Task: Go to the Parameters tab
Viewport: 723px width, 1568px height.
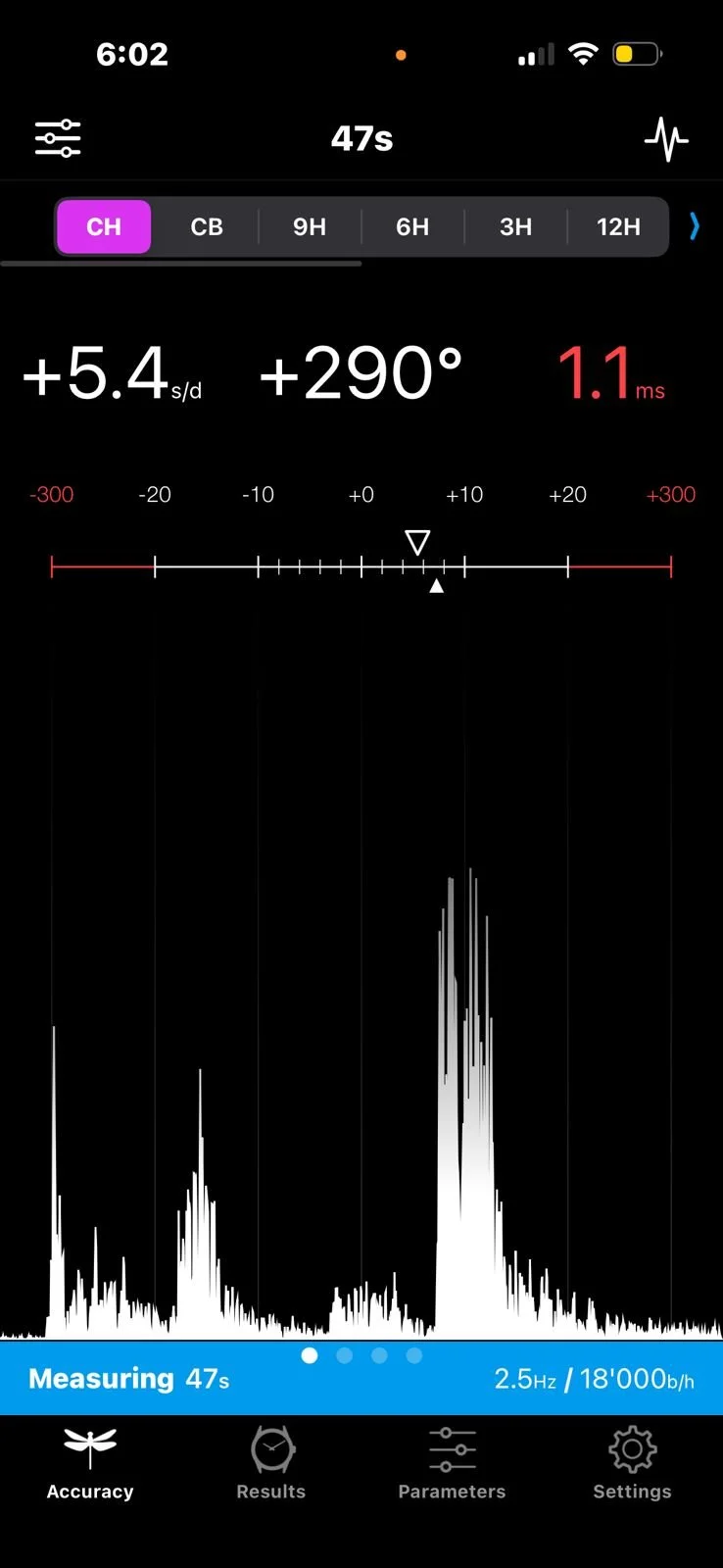Action: pos(452,1464)
